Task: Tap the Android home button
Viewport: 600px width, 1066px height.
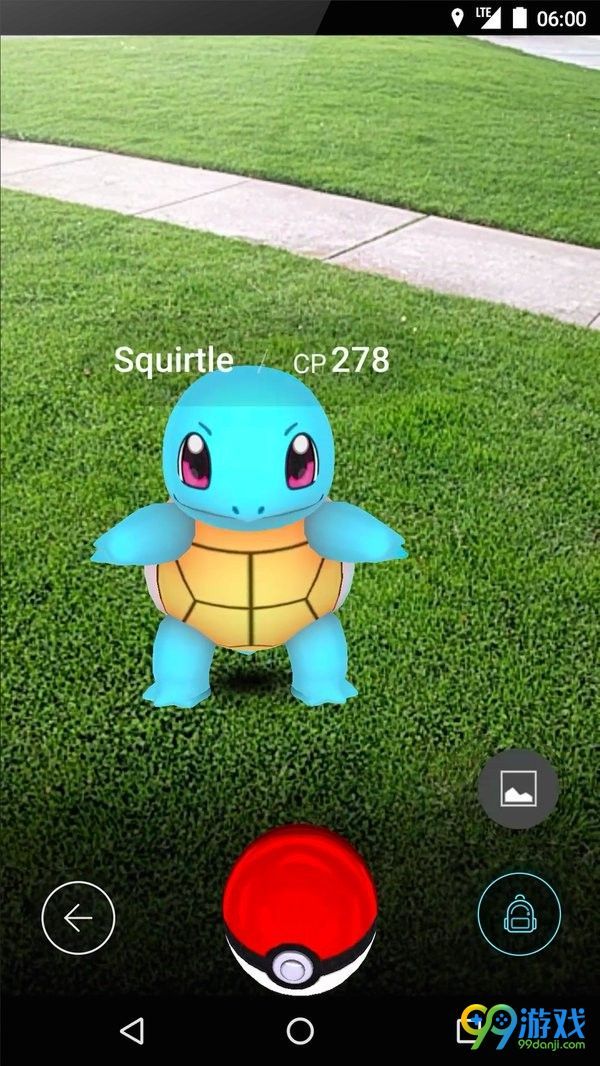Action: tap(300, 1031)
